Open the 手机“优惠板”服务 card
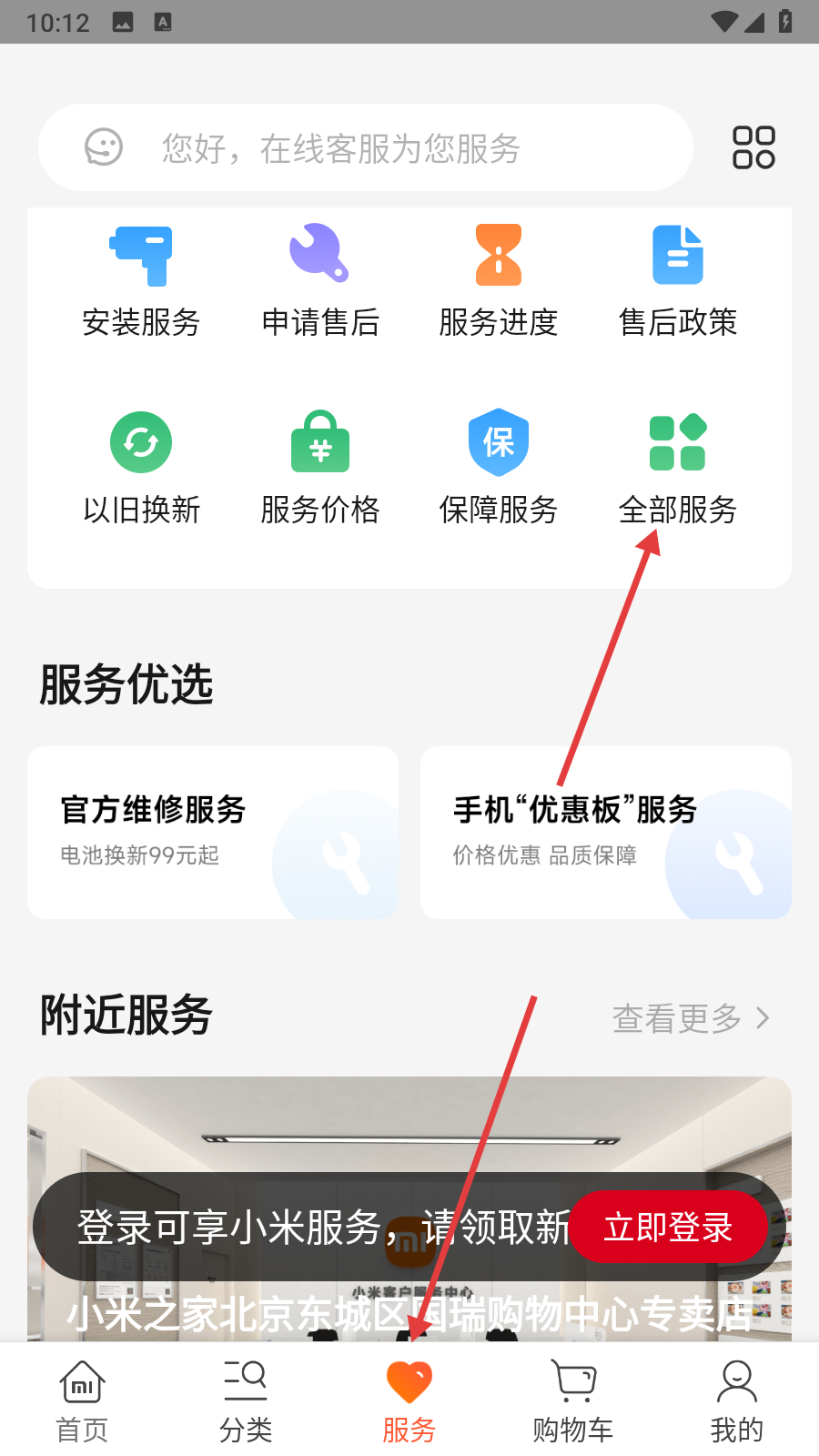The height and width of the screenshot is (1456, 819). tap(605, 833)
